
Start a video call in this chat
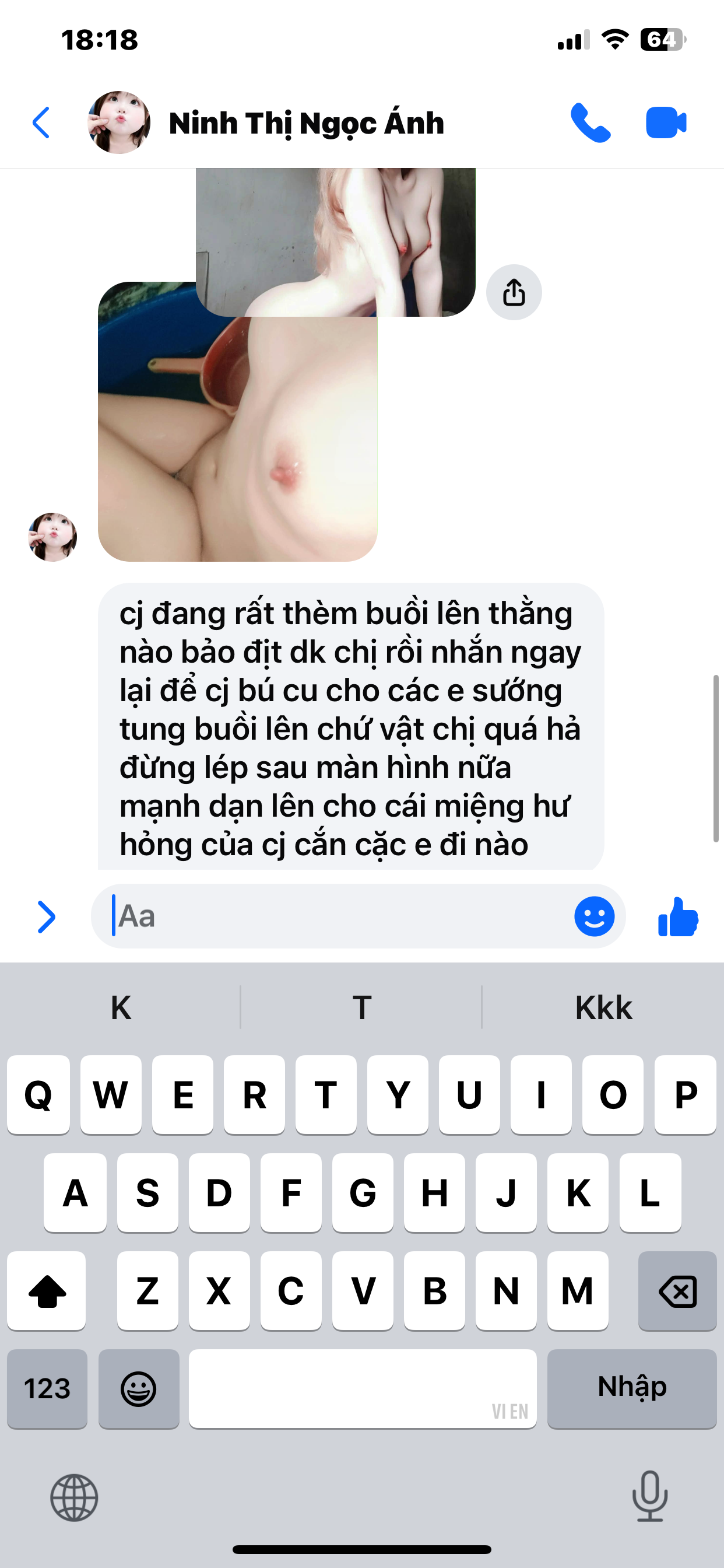tap(666, 123)
